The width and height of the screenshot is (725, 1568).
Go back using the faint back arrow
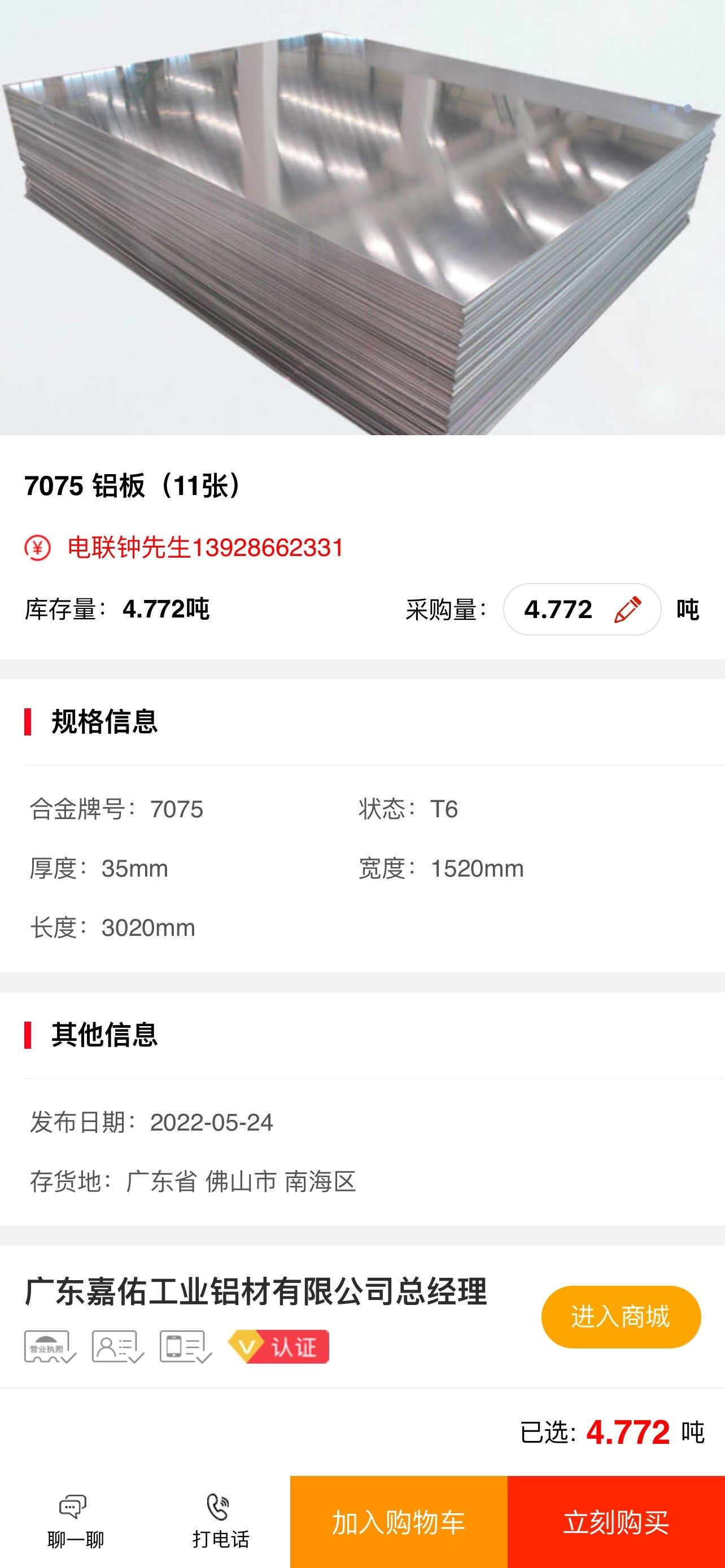pos(44,108)
